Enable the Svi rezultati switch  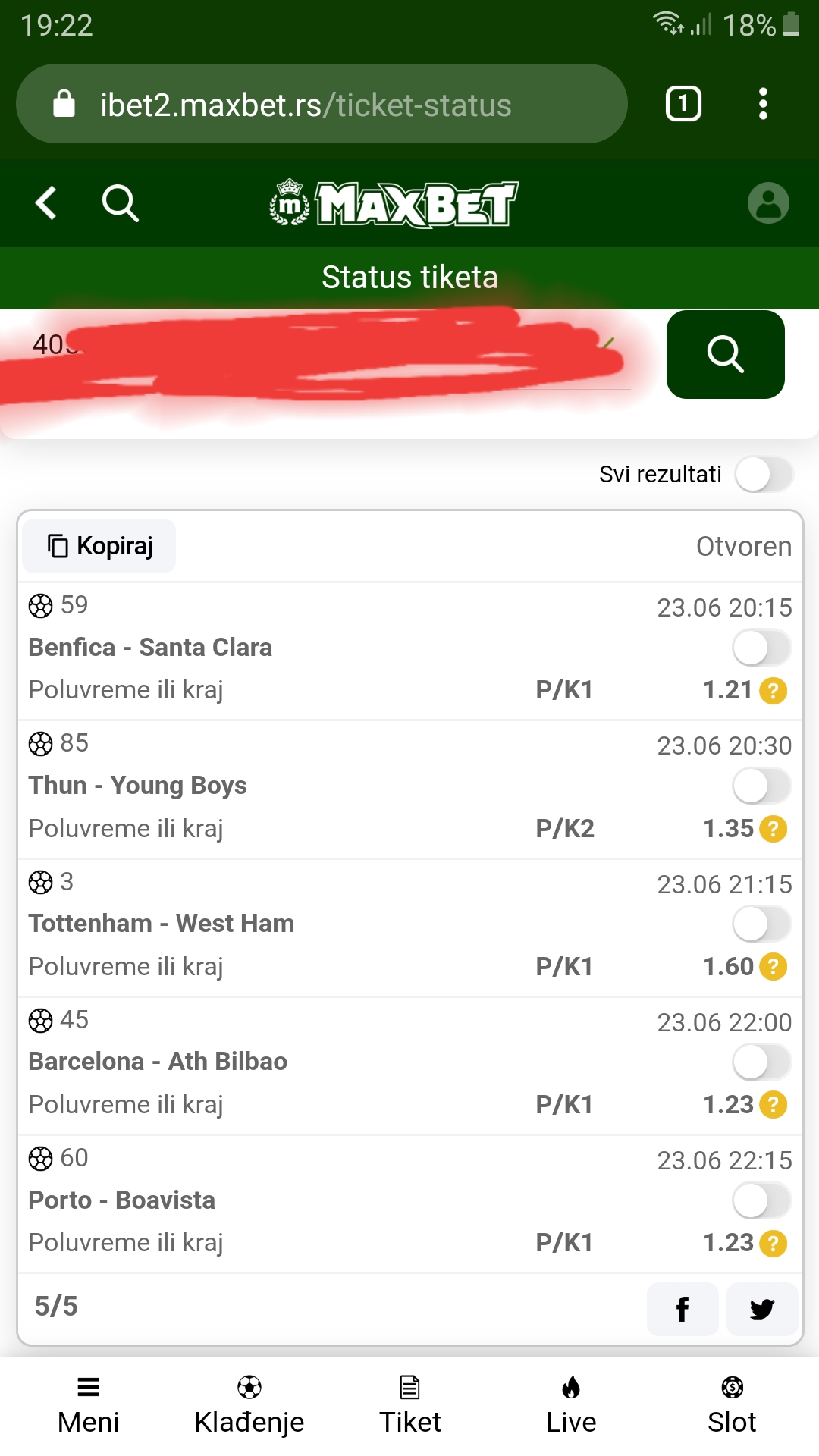pos(764,475)
